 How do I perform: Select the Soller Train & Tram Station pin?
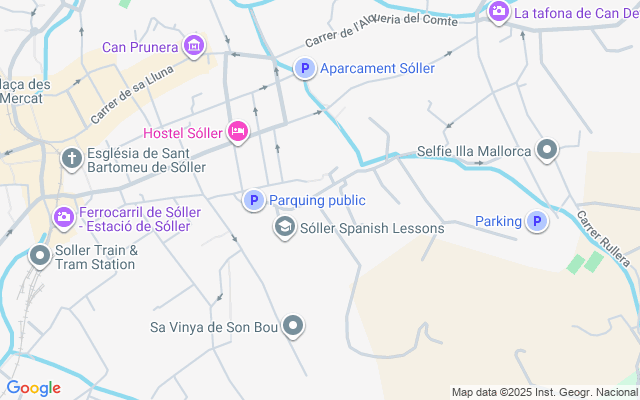click(40, 256)
